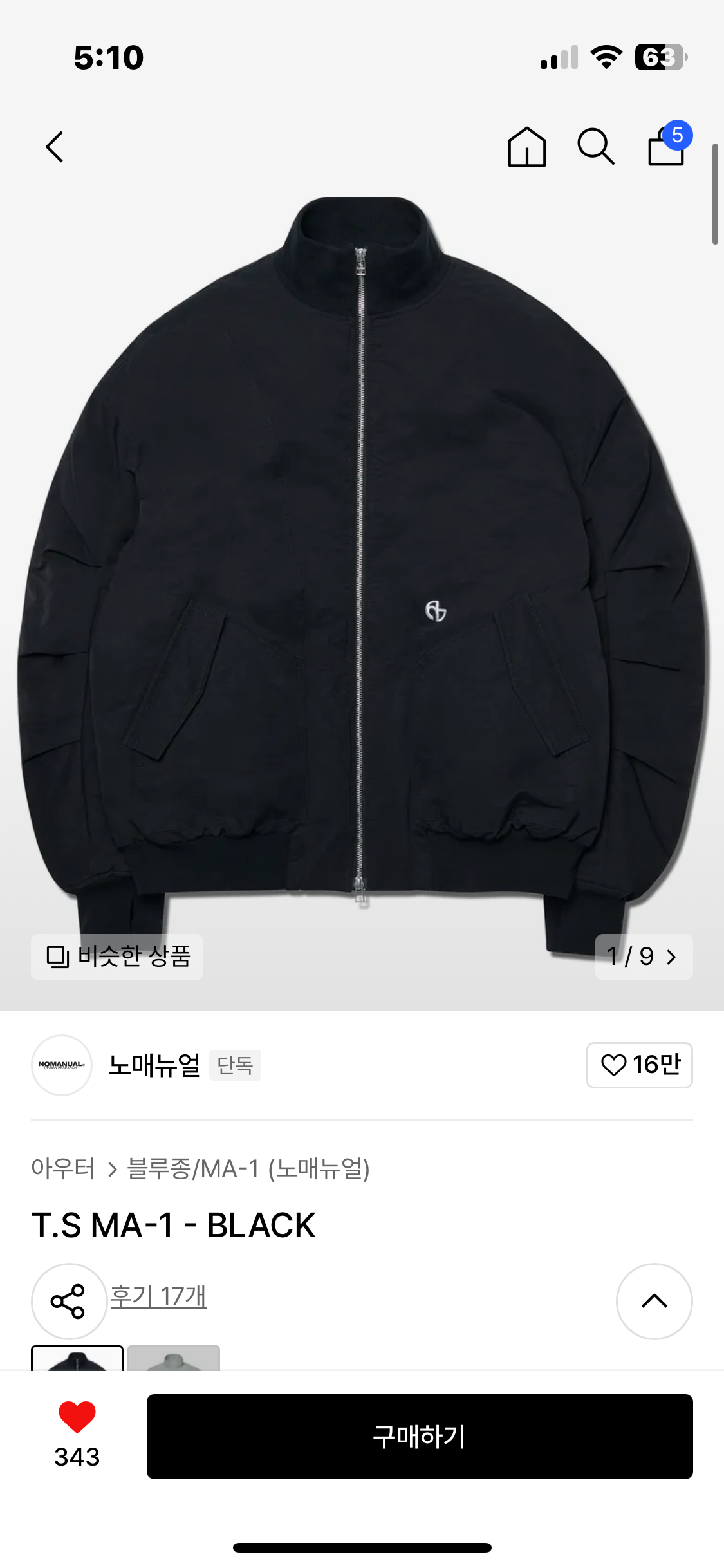
Task: Unlike this product with the red heart
Action: 77,1417
